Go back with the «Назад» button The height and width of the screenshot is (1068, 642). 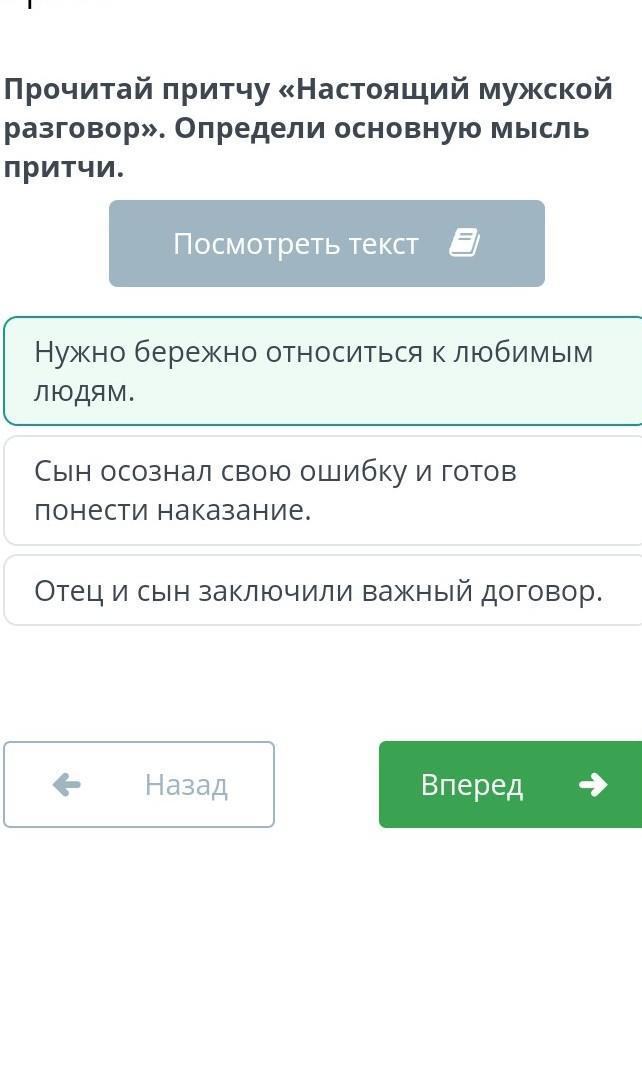139,785
